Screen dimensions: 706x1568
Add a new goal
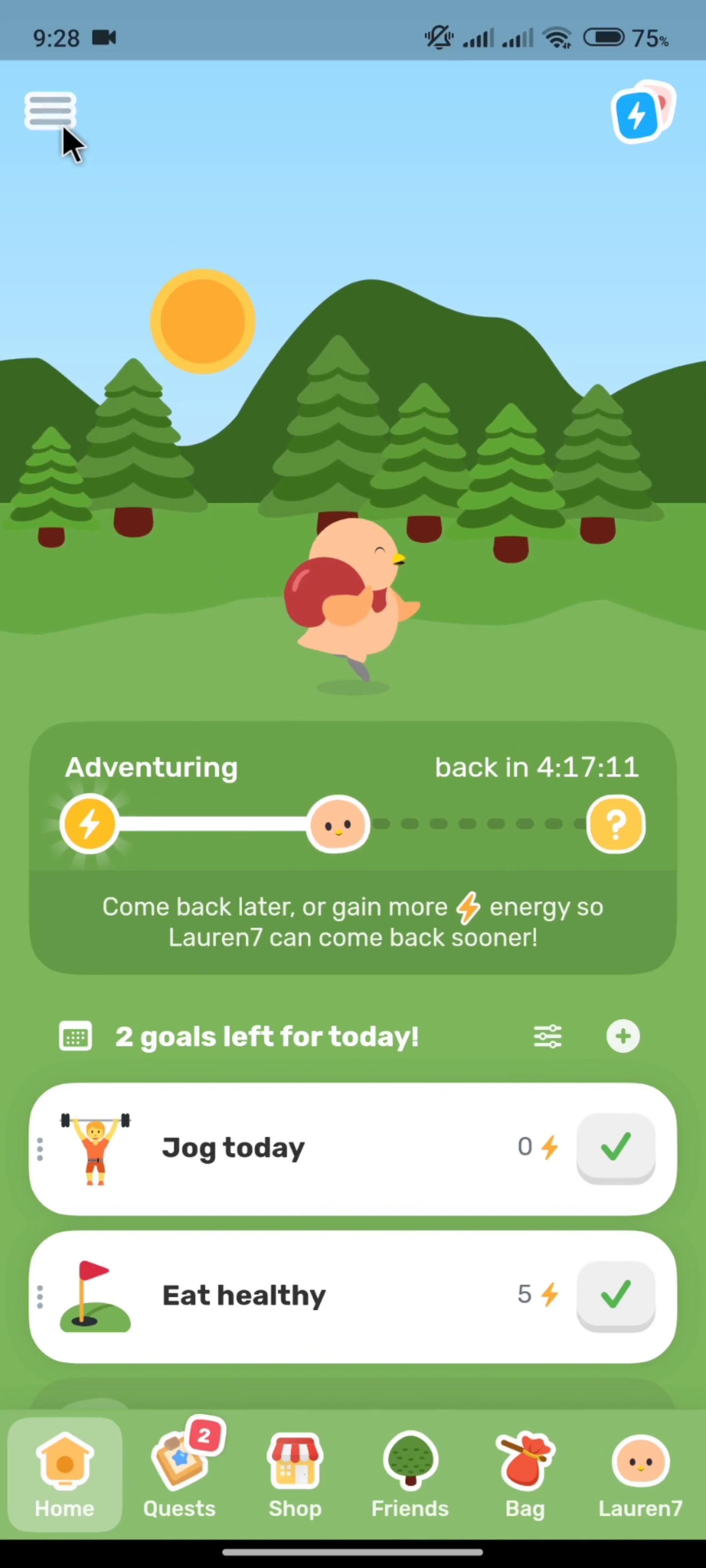tap(623, 1036)
